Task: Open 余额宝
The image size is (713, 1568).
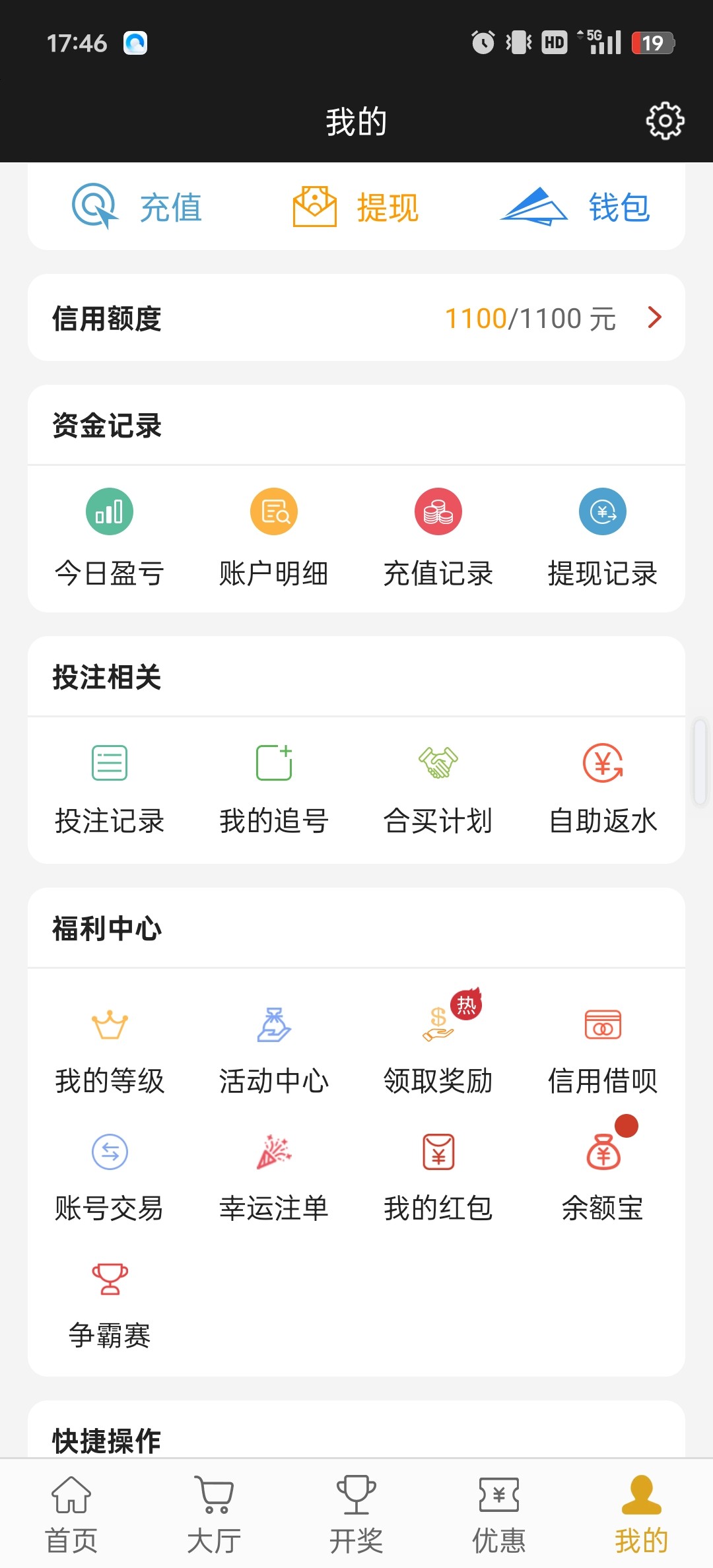Action: click(x=603, y=1173)
